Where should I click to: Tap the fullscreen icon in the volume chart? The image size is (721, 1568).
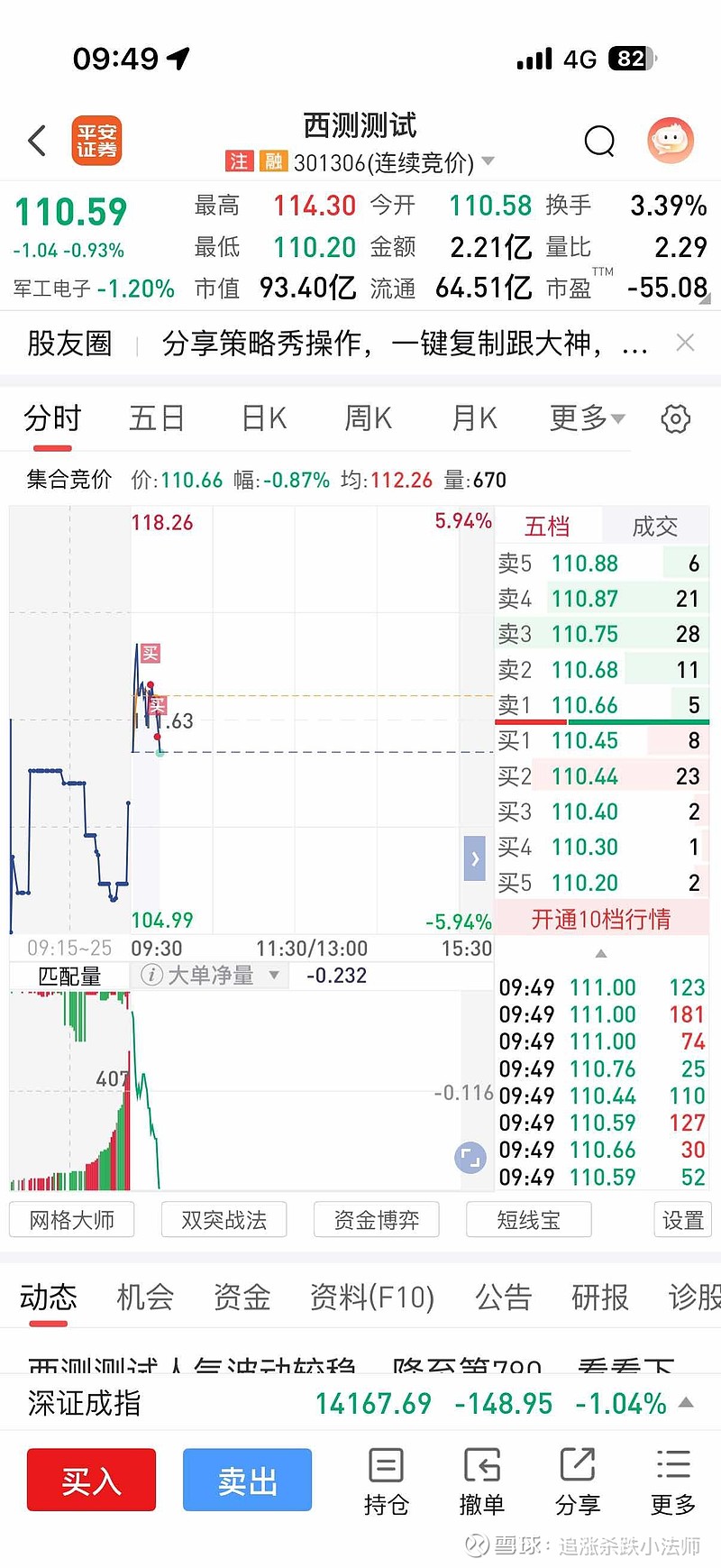click(x=470, y=1157)
